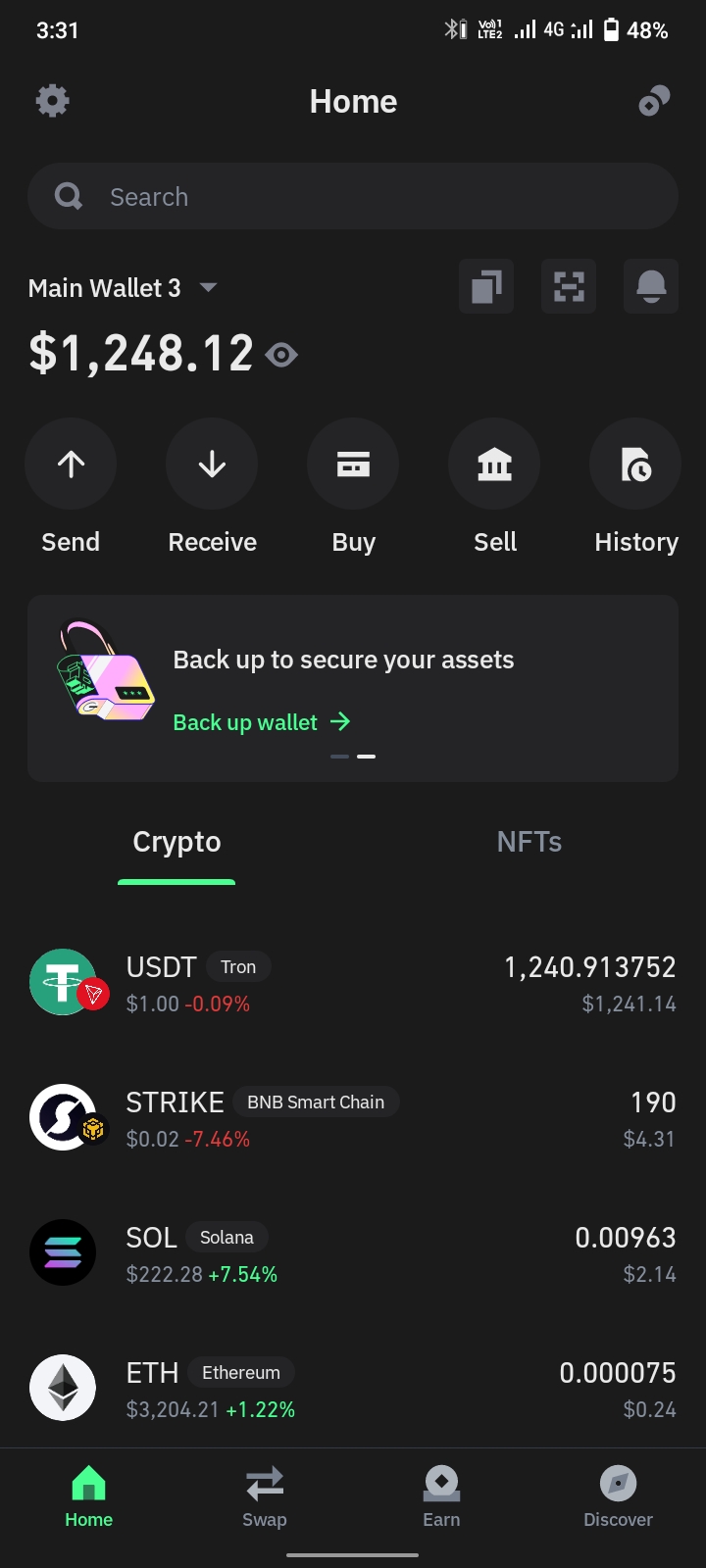Screen dimensions: 706x1568
Task: Open the Sell option
Action: pos(494,465)
